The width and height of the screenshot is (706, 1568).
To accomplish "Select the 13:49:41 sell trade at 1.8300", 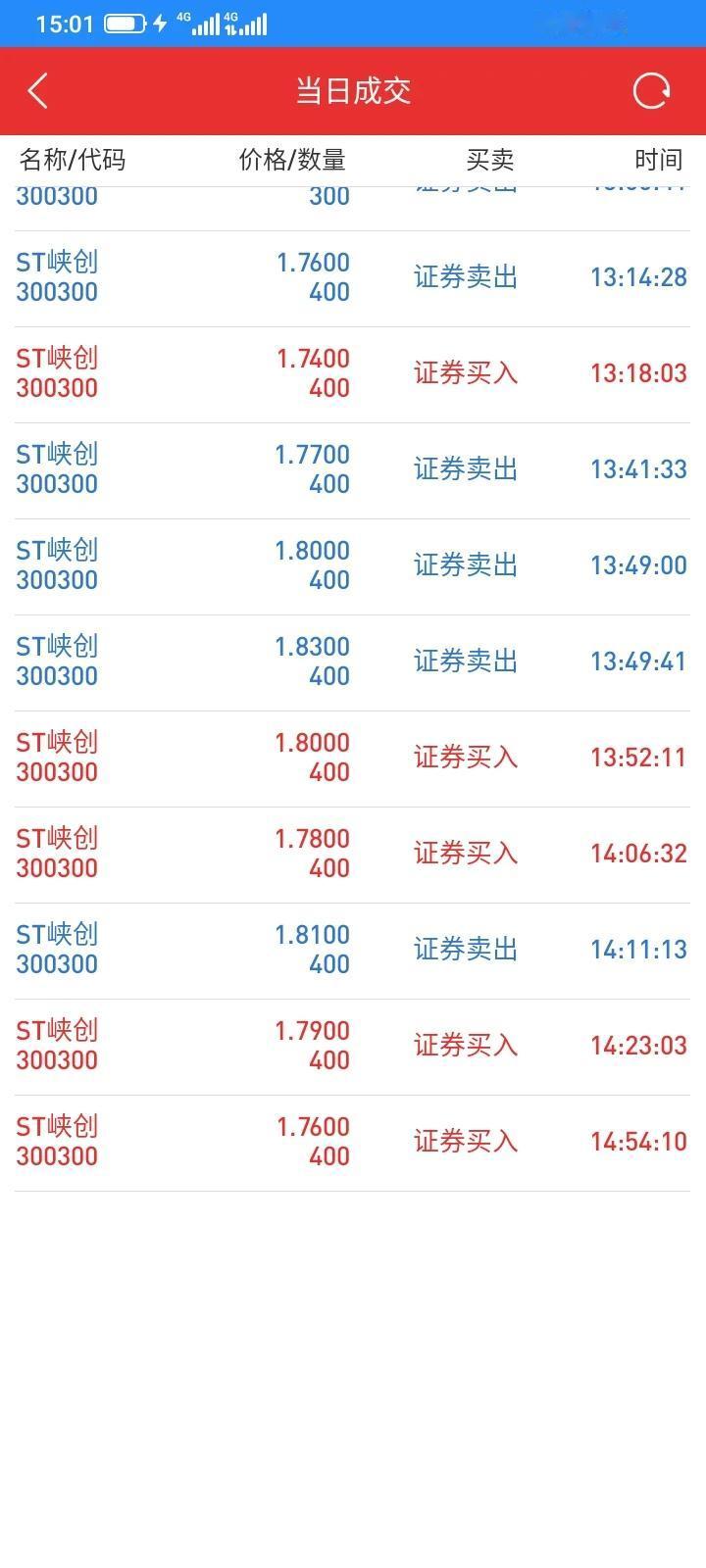I will click(x=353, y=662).
